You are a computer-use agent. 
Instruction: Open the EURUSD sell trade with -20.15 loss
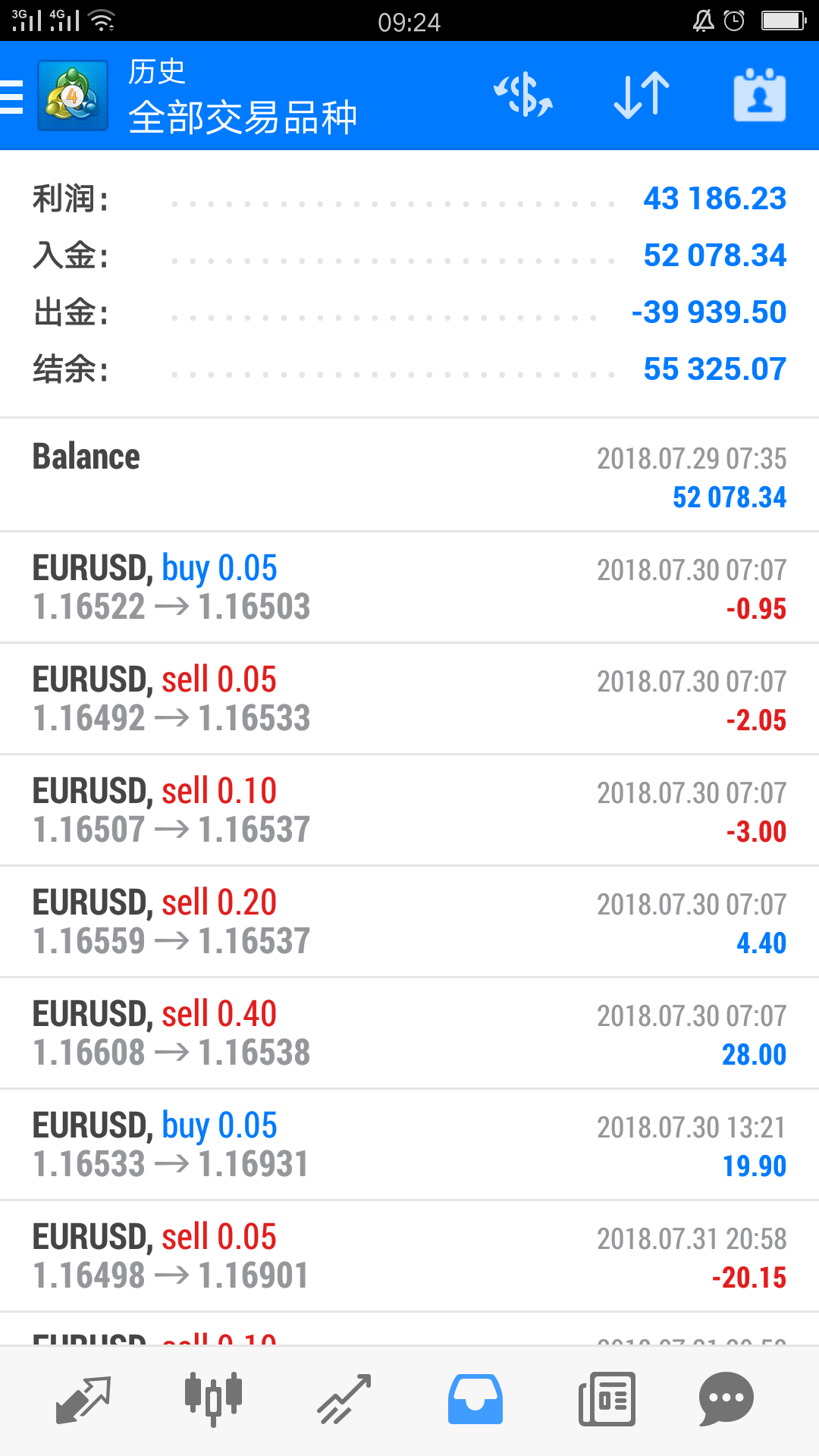tap(409, 1257)
